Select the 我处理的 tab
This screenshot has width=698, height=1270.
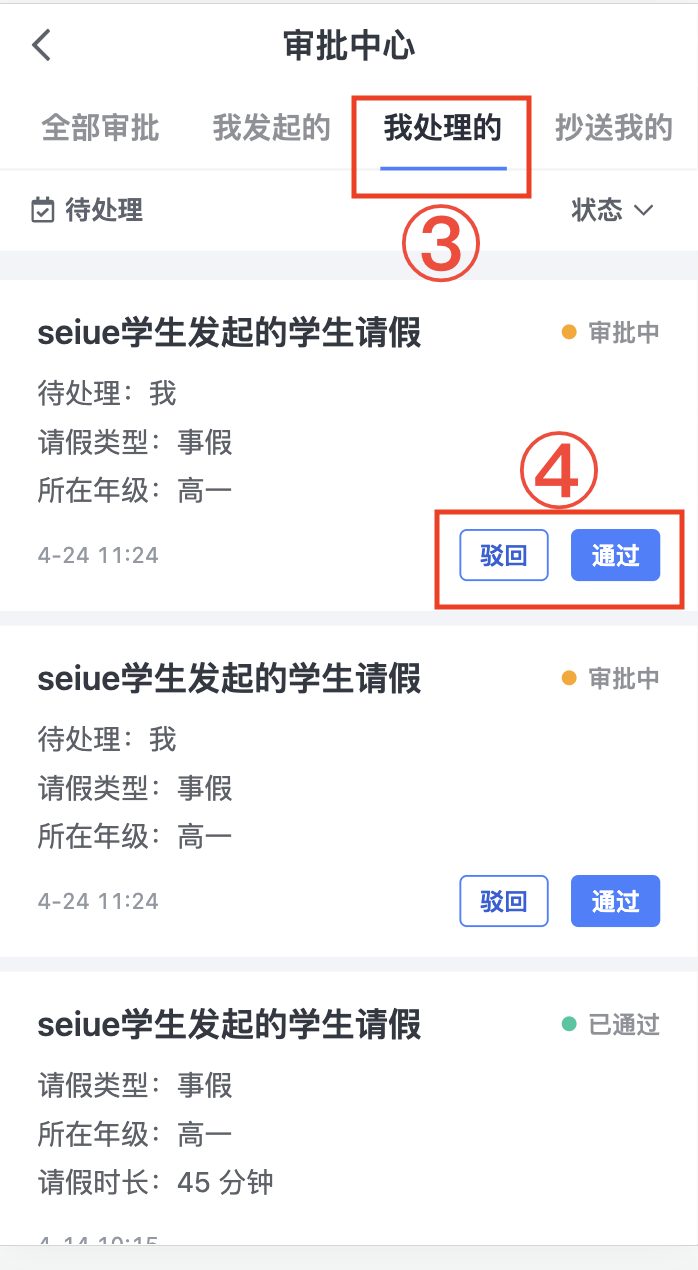[x=443, y=128]
